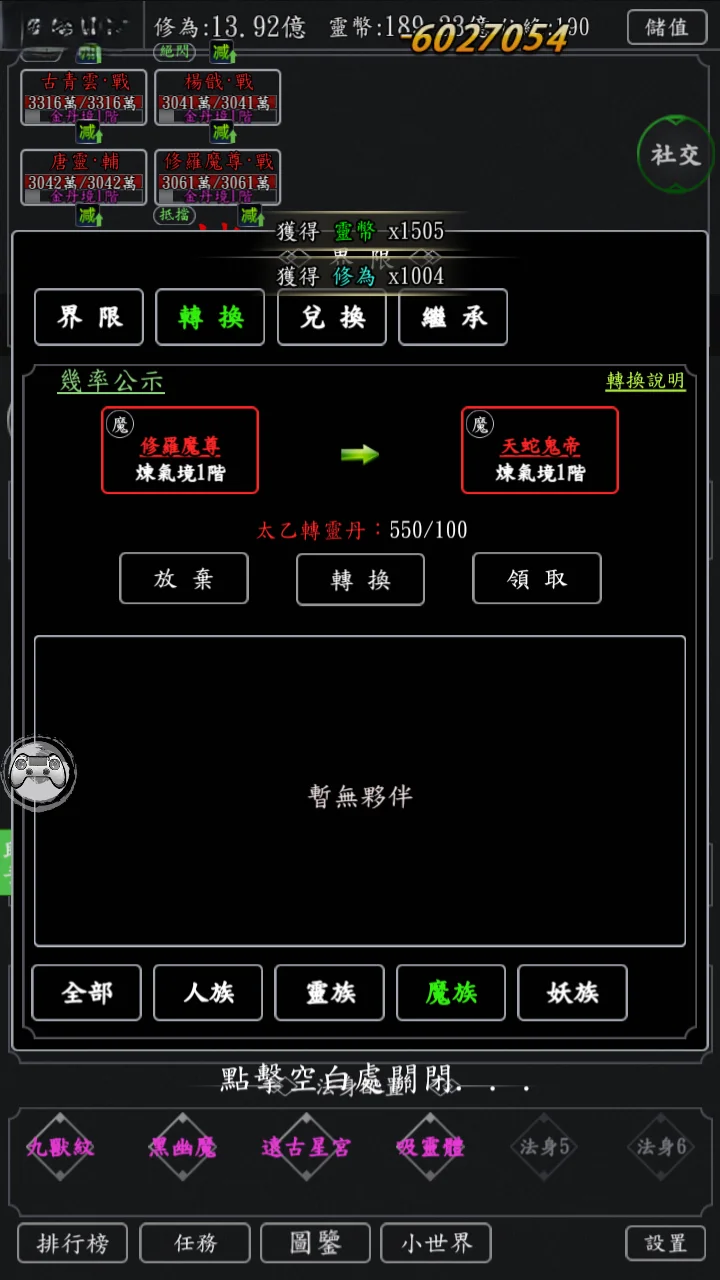Image resolution: width=720 pixels, height=1280 pixels.
Task: Open the 儲值 top-up button
Action: [666, 27]
